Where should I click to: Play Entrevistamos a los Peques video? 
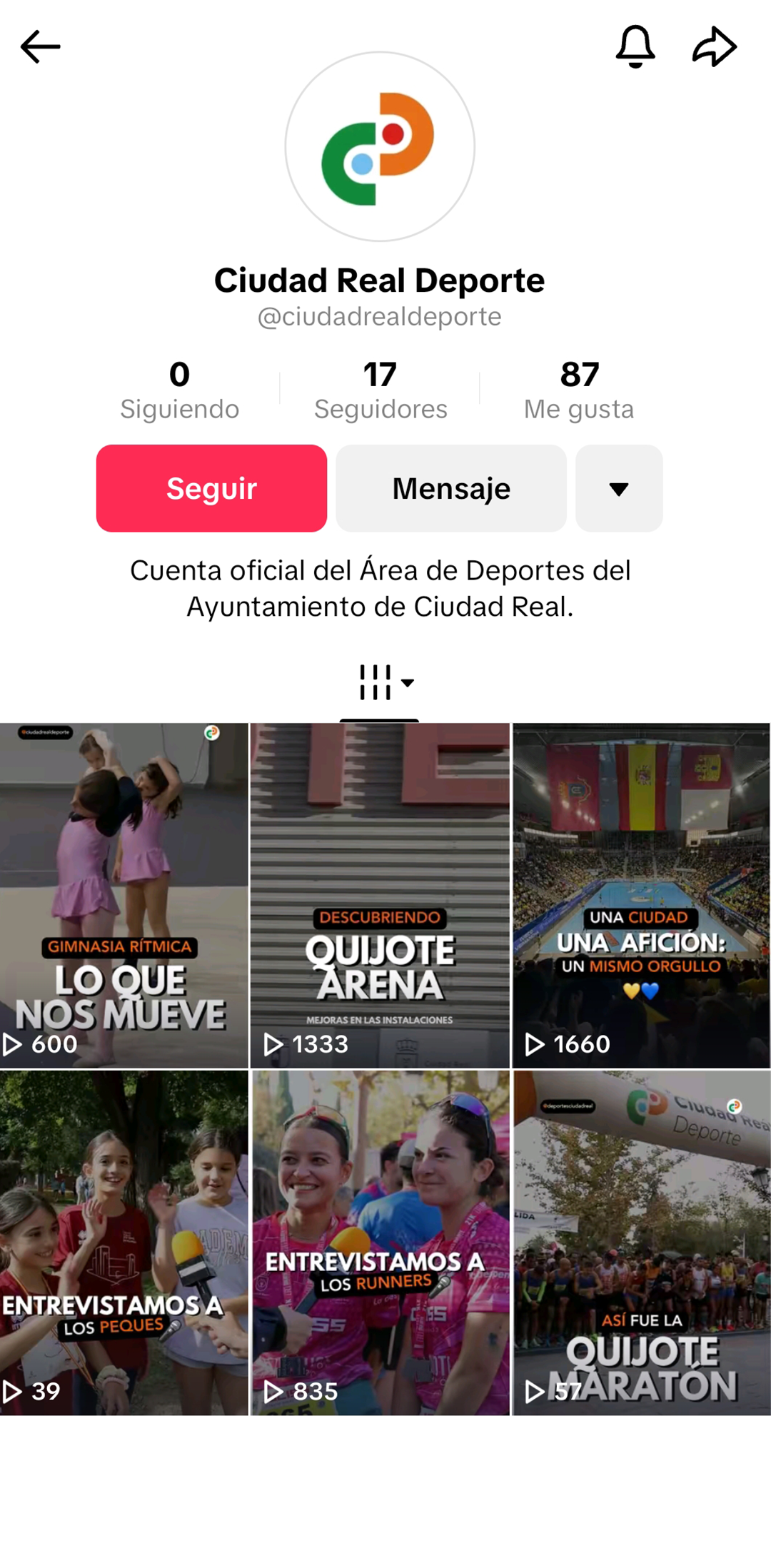coord(124,1242)
